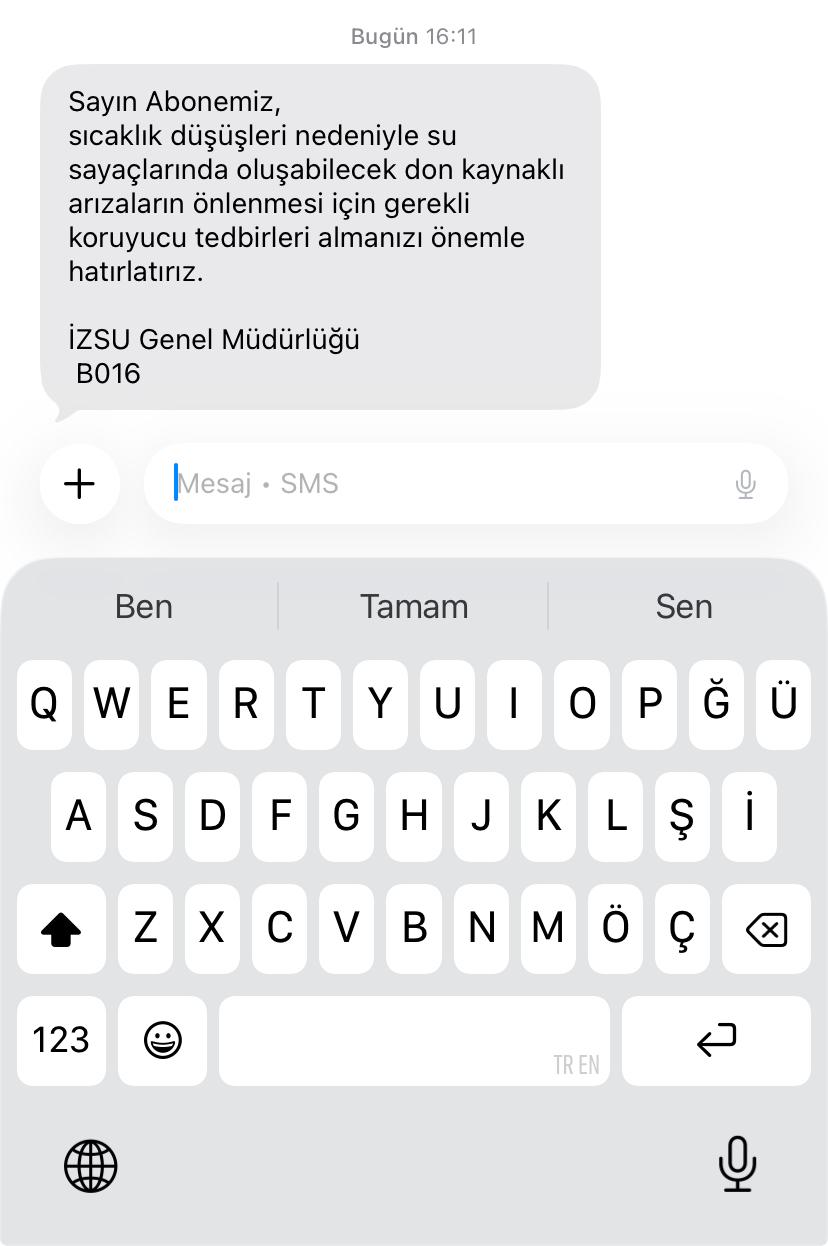This screenshot has height=1246, width=828.
Task: Toggle uppercase with the Shift arrow
Action: (x=61, y=929)
